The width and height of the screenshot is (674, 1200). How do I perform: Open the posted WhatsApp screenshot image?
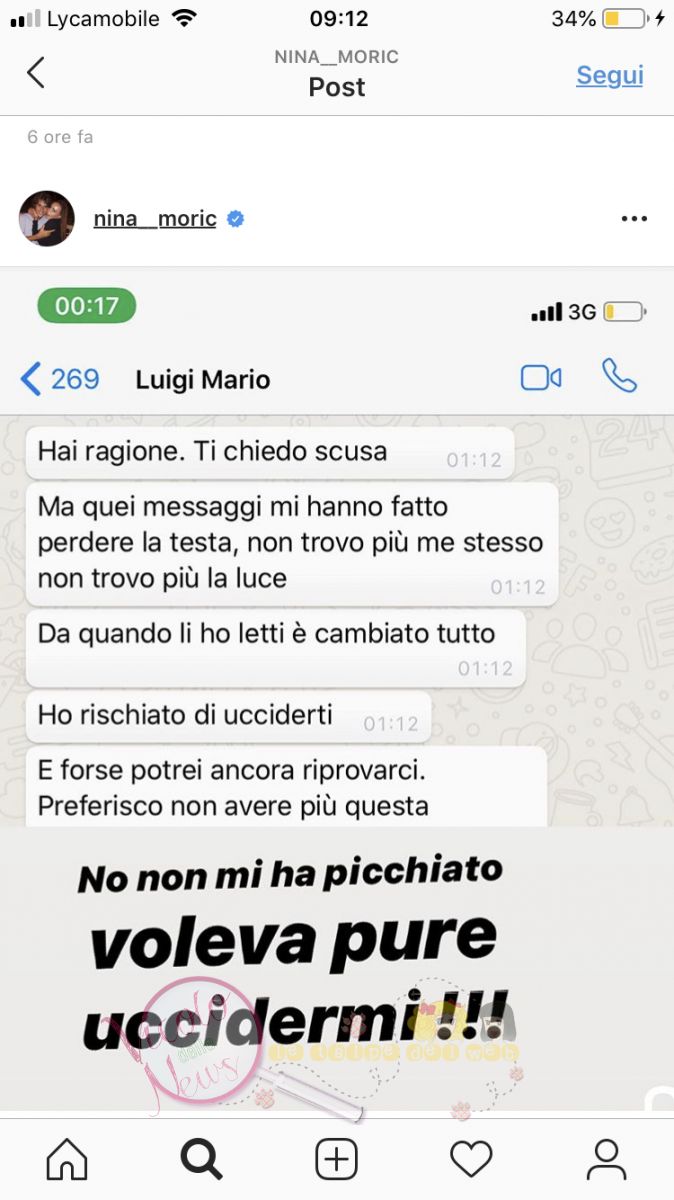point(337,690)
